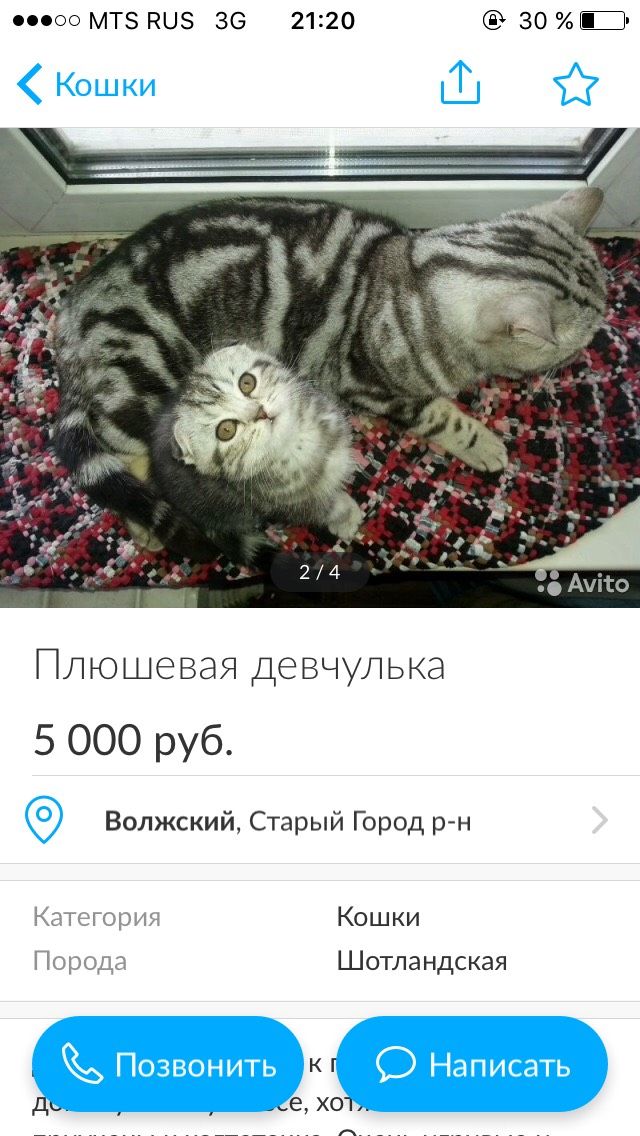Open location Волжский, Старый Город р-н
Viewport: 640px width, 1136px height.
coord(320,821)
